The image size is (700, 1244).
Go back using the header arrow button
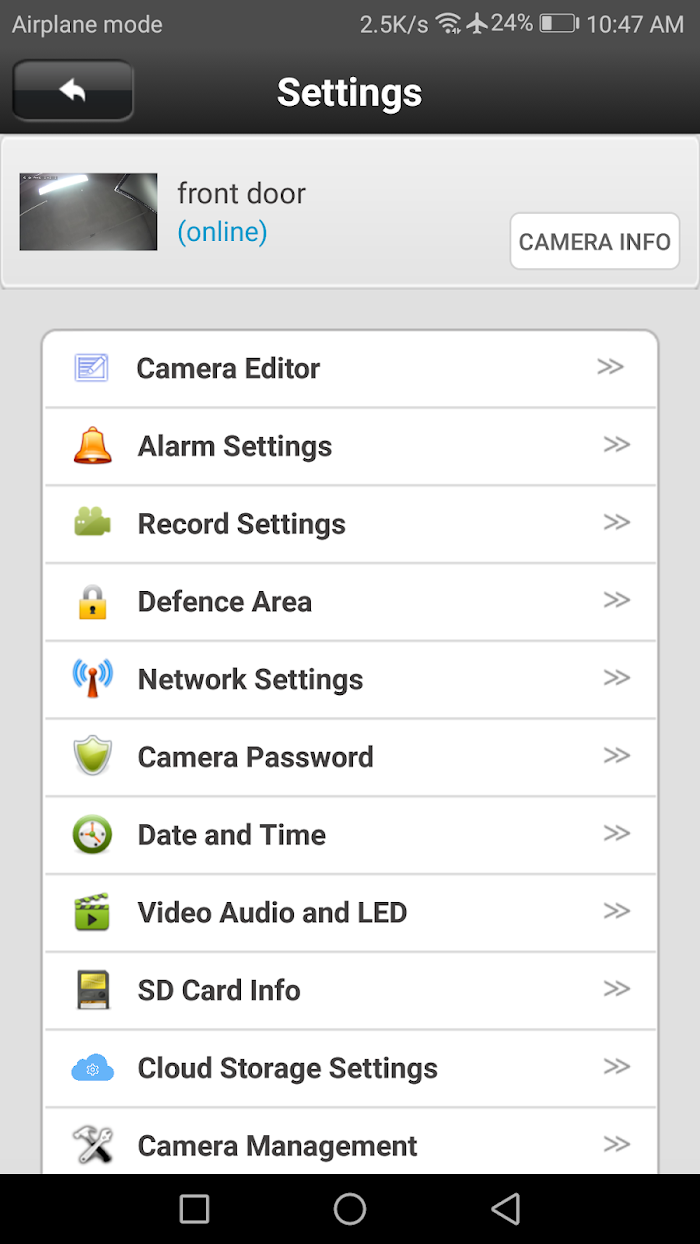[x=73, y=91]
